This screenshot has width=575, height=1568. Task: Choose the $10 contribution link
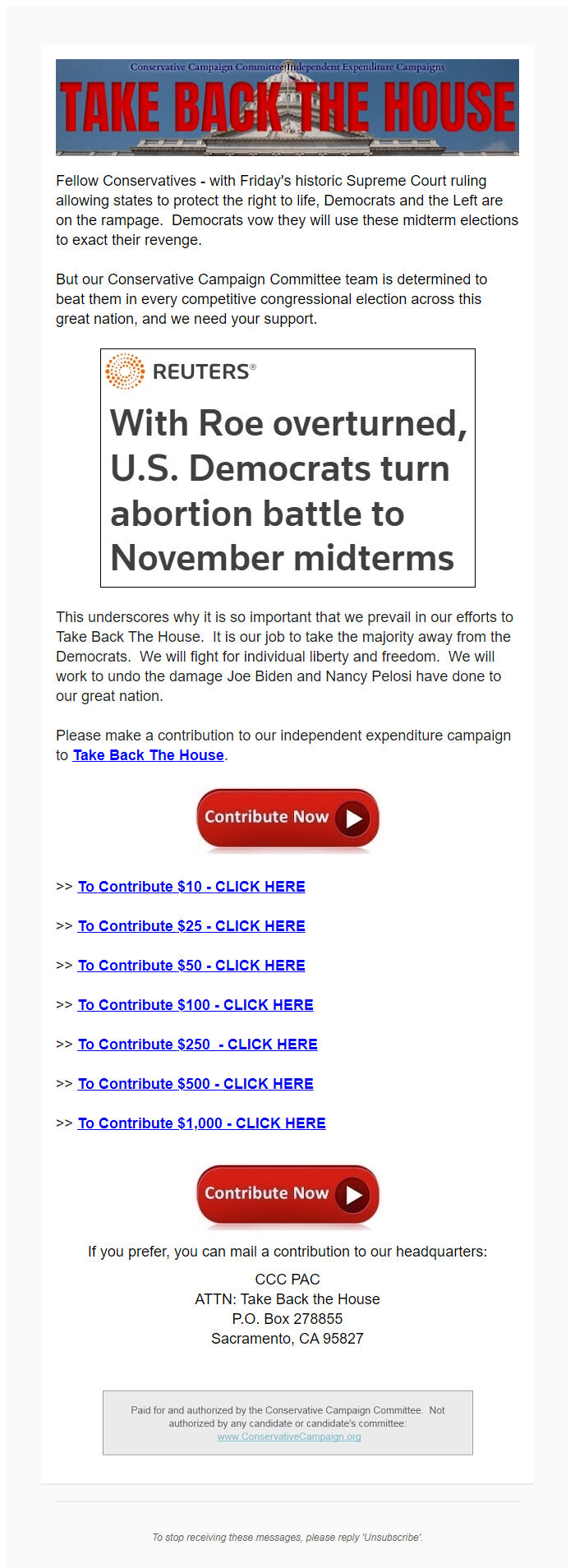pos(191,887)
